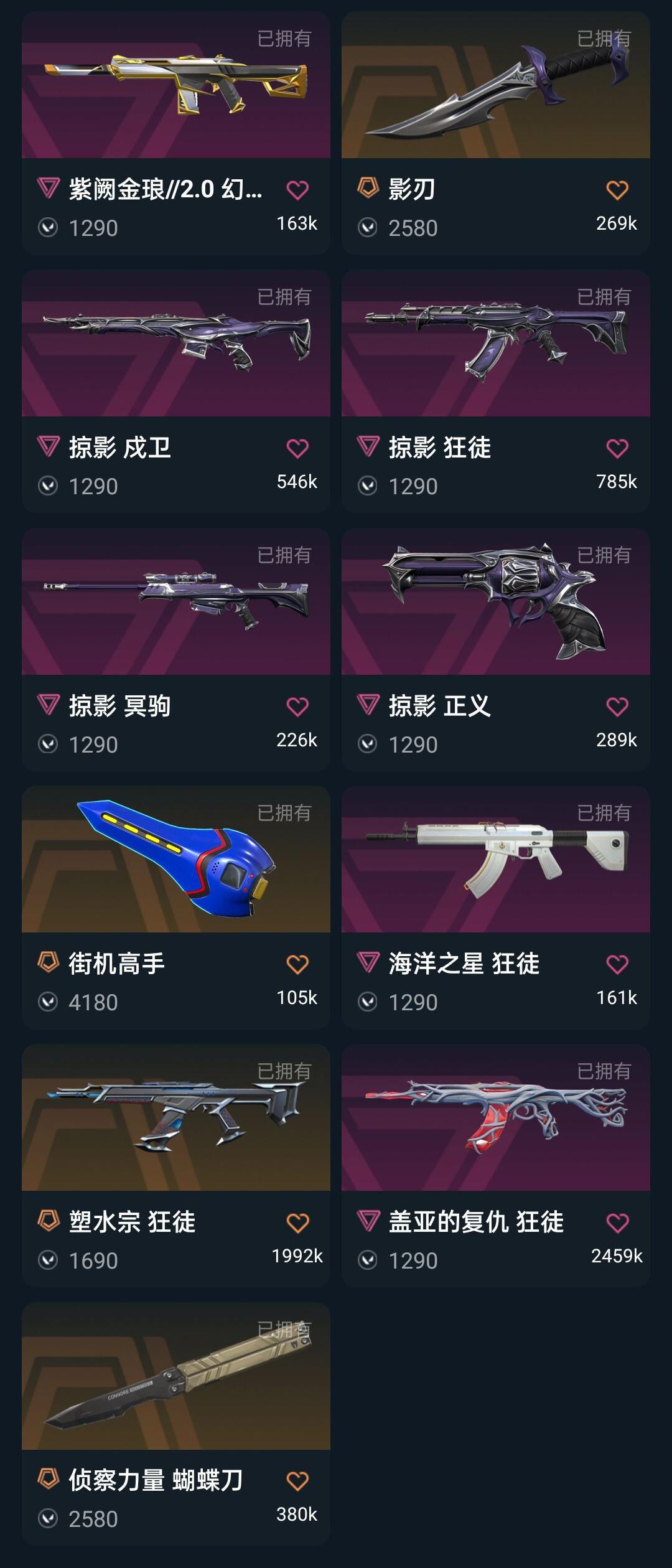Like the 掠影 正义 revolver skin
The image size is (672, 1568).
click(x=617, y=707)
